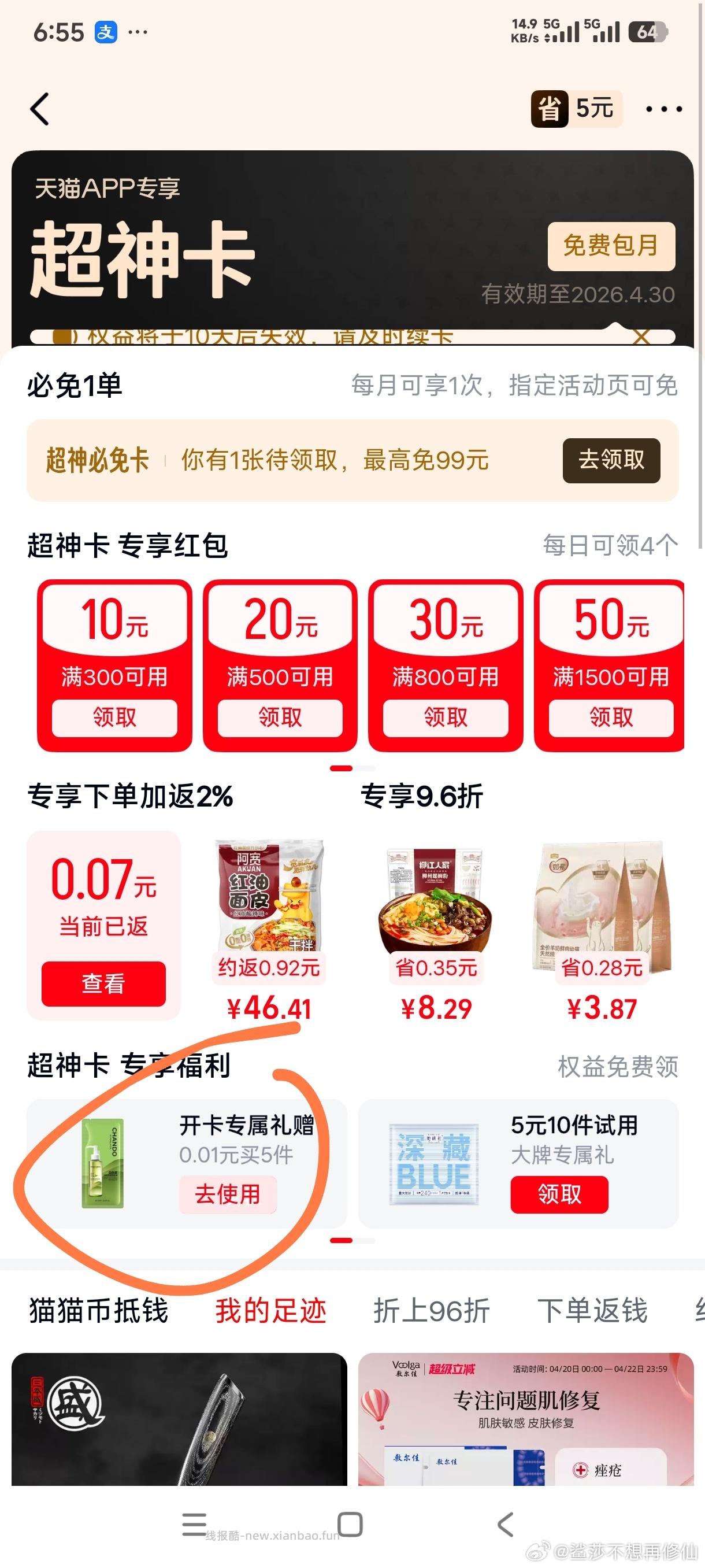
Task: Open the more options (…) menu
Action: (x=664, y=110)
